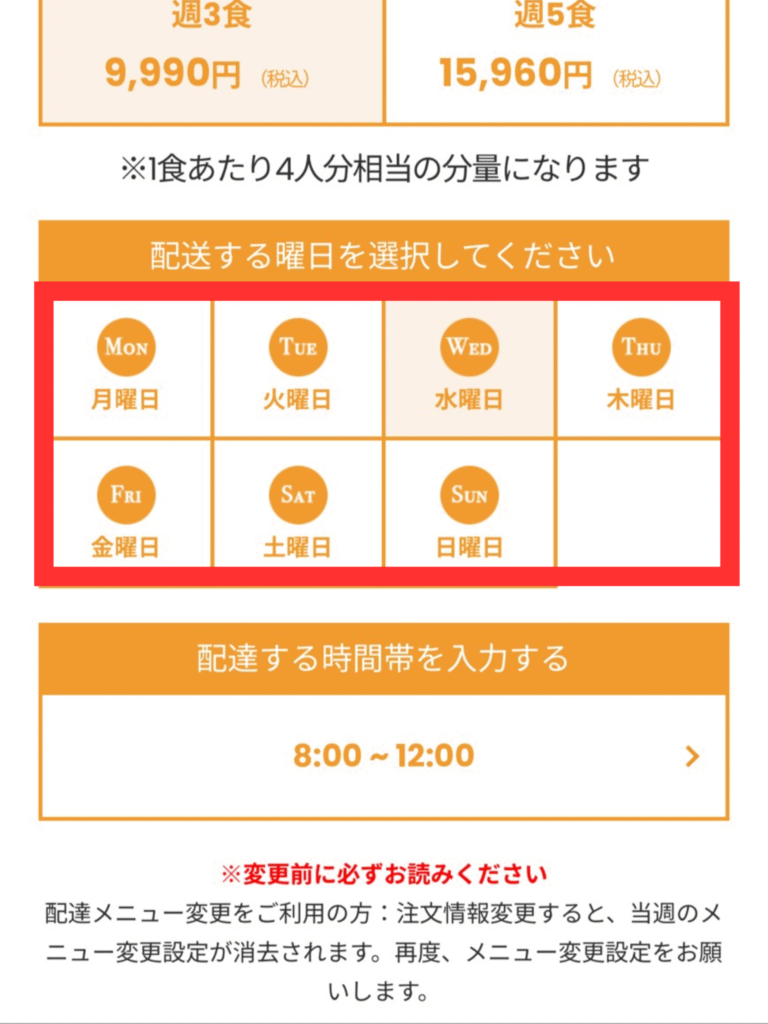This screenshot has width=768, height=1024.
Task: Choose 木曜日 as delivery day
Action: (640, 370)
